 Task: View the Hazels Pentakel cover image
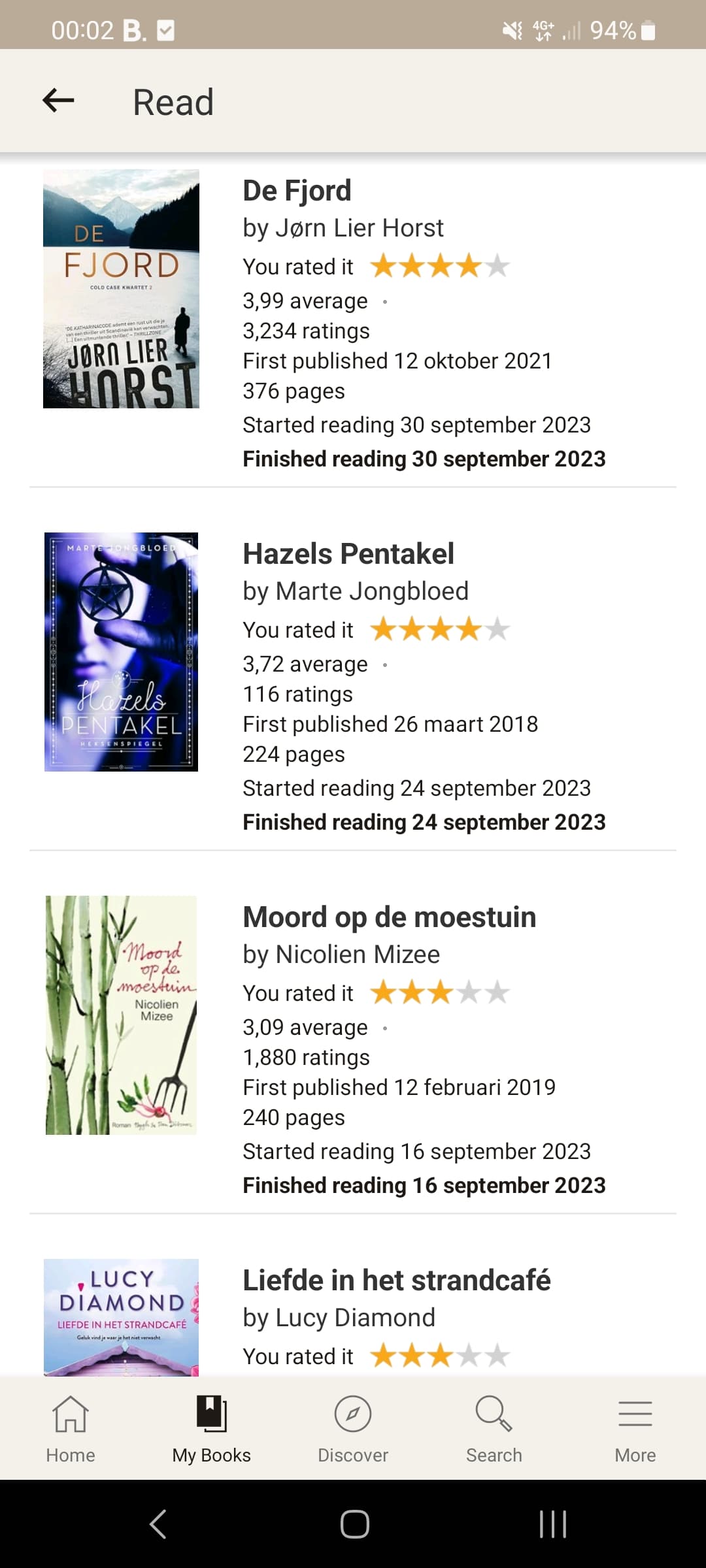click(x=121, y=652)
